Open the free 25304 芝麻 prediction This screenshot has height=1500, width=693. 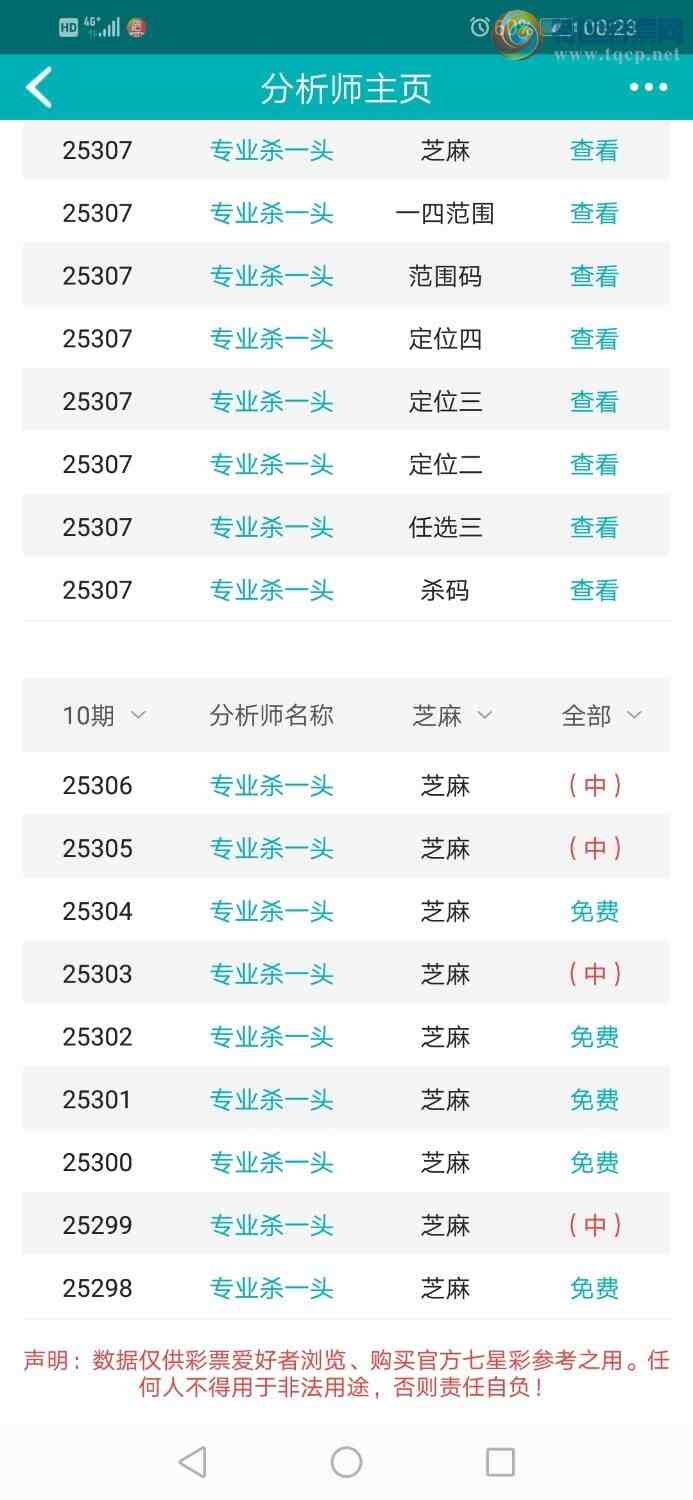click(594, 911)
